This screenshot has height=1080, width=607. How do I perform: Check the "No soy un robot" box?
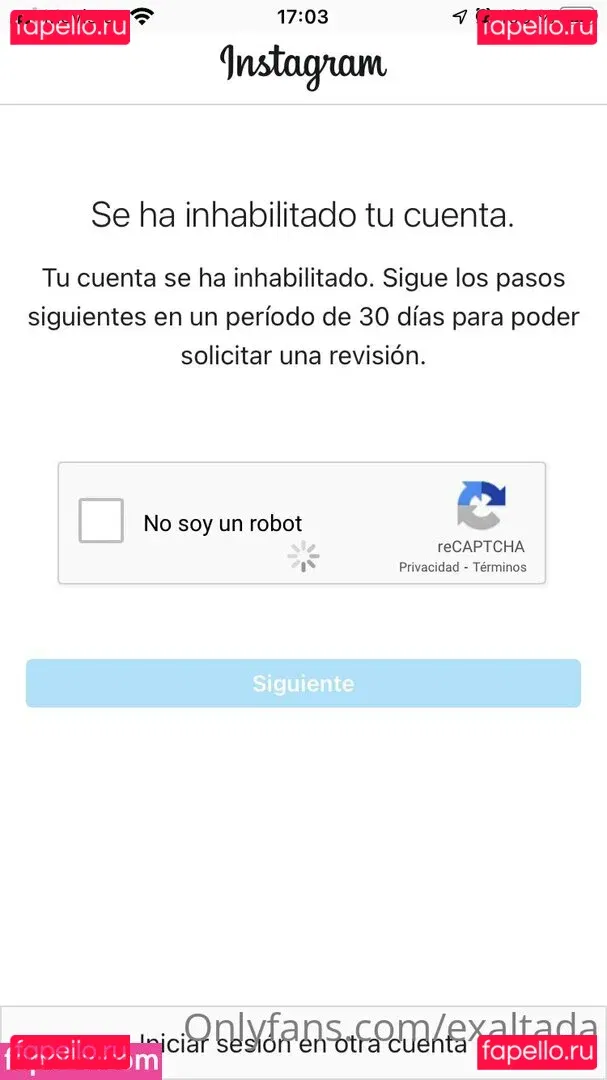point(101,521)
